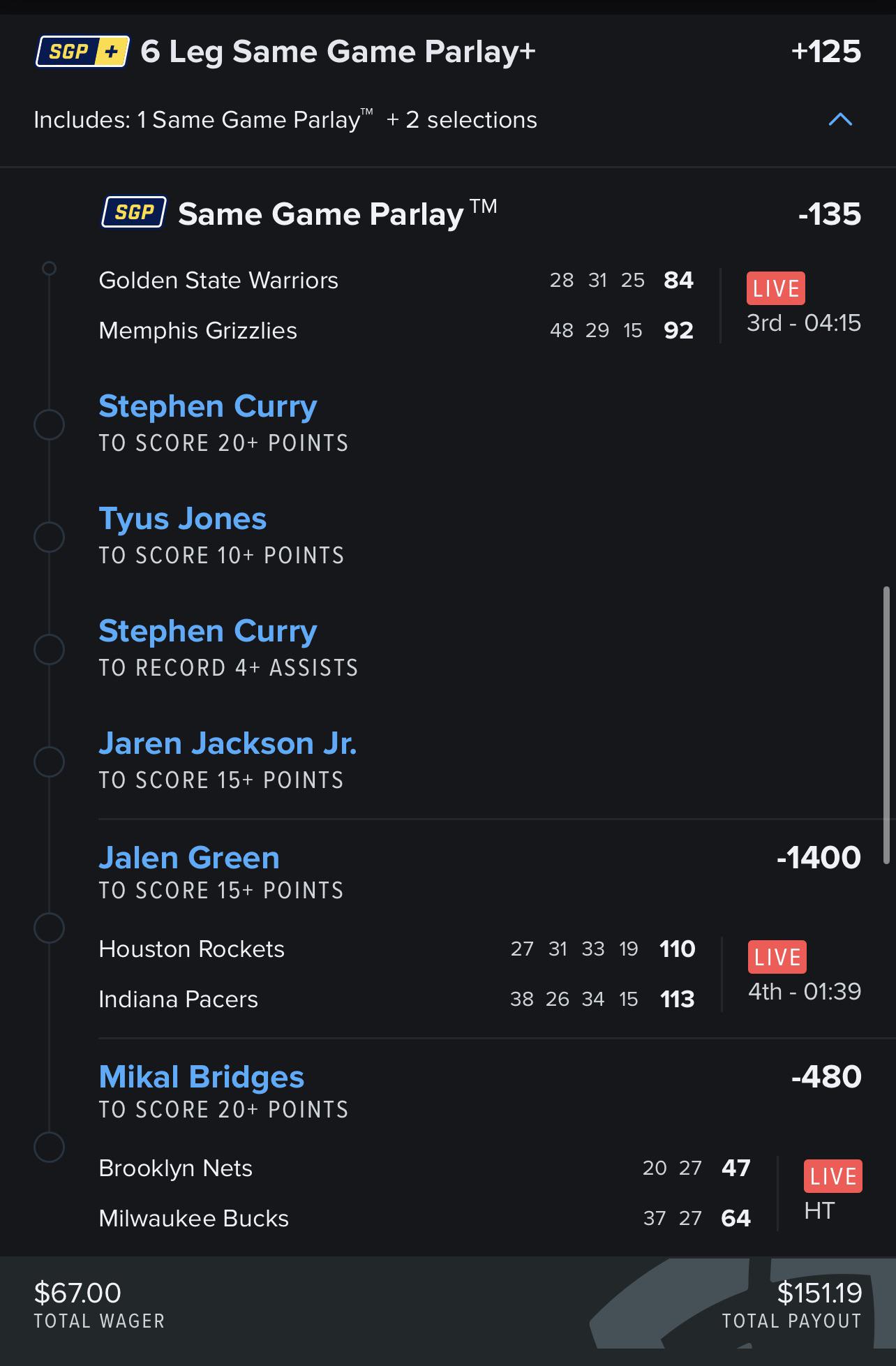Select the 6 Leg Same Game Parlay+ header

[338, 51]
